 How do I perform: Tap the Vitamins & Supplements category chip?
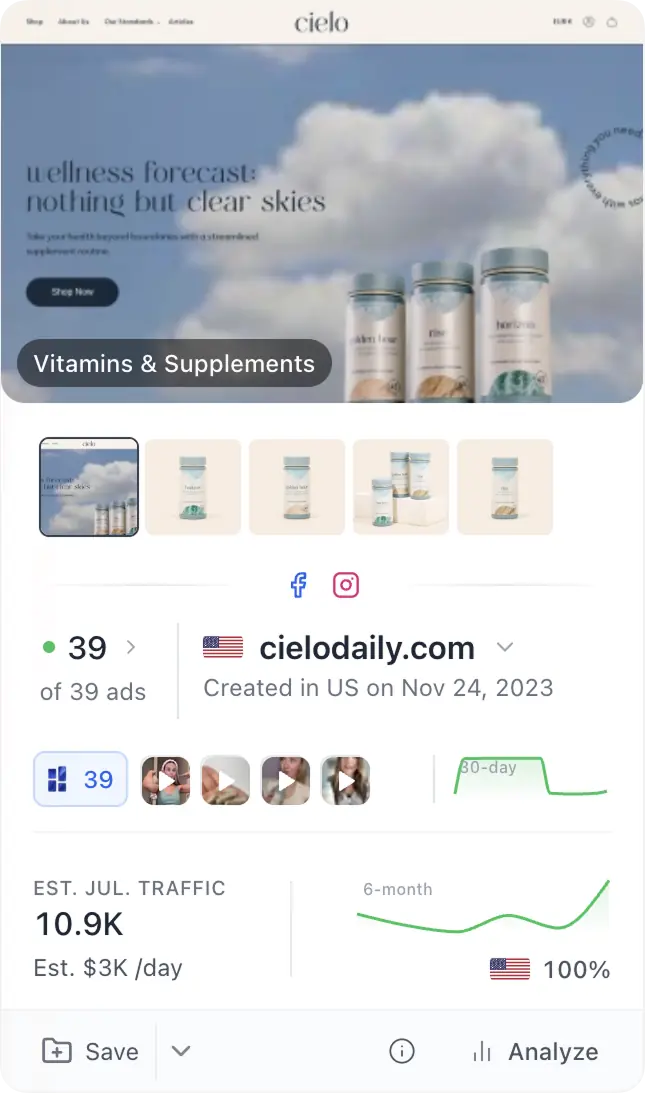174,363
